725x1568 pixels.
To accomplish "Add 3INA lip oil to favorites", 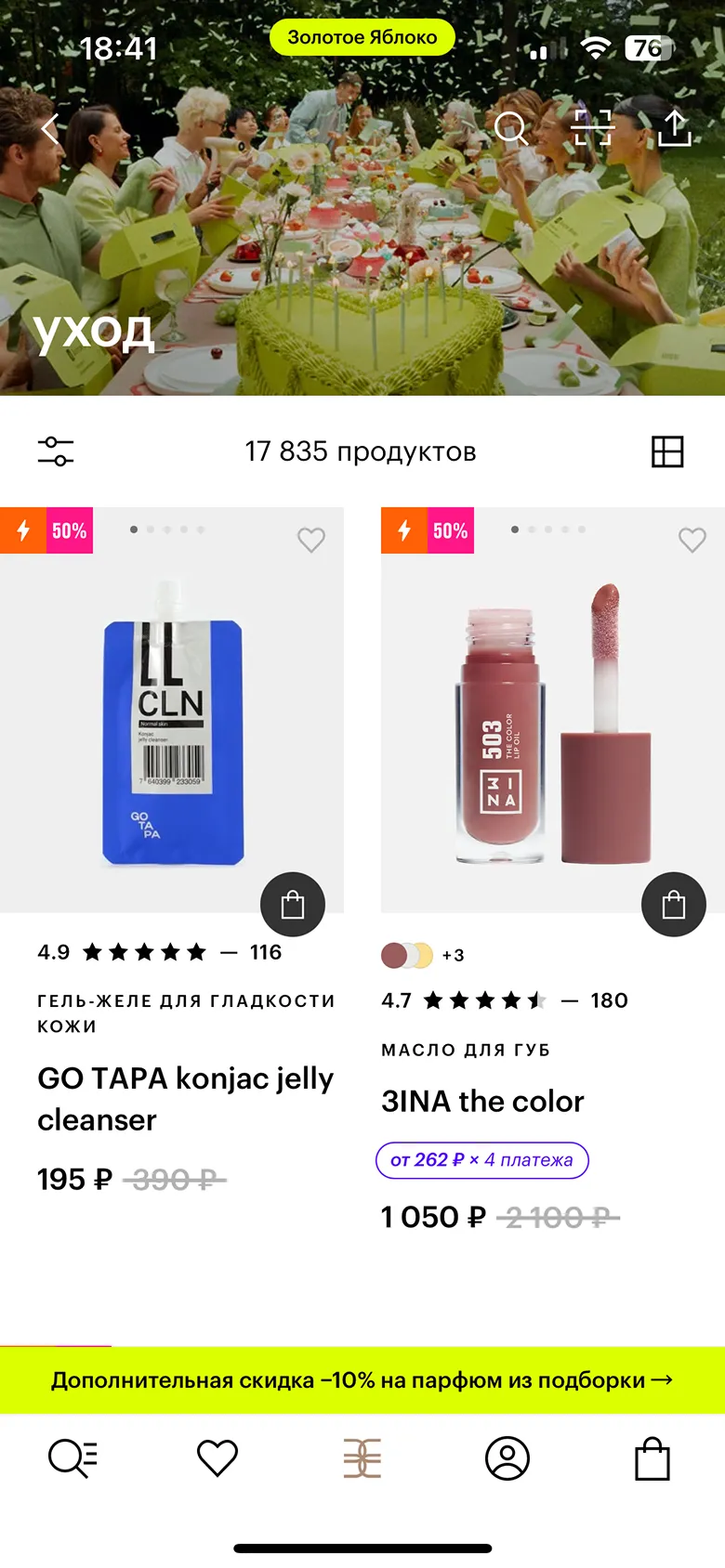I will click(692, 540).
